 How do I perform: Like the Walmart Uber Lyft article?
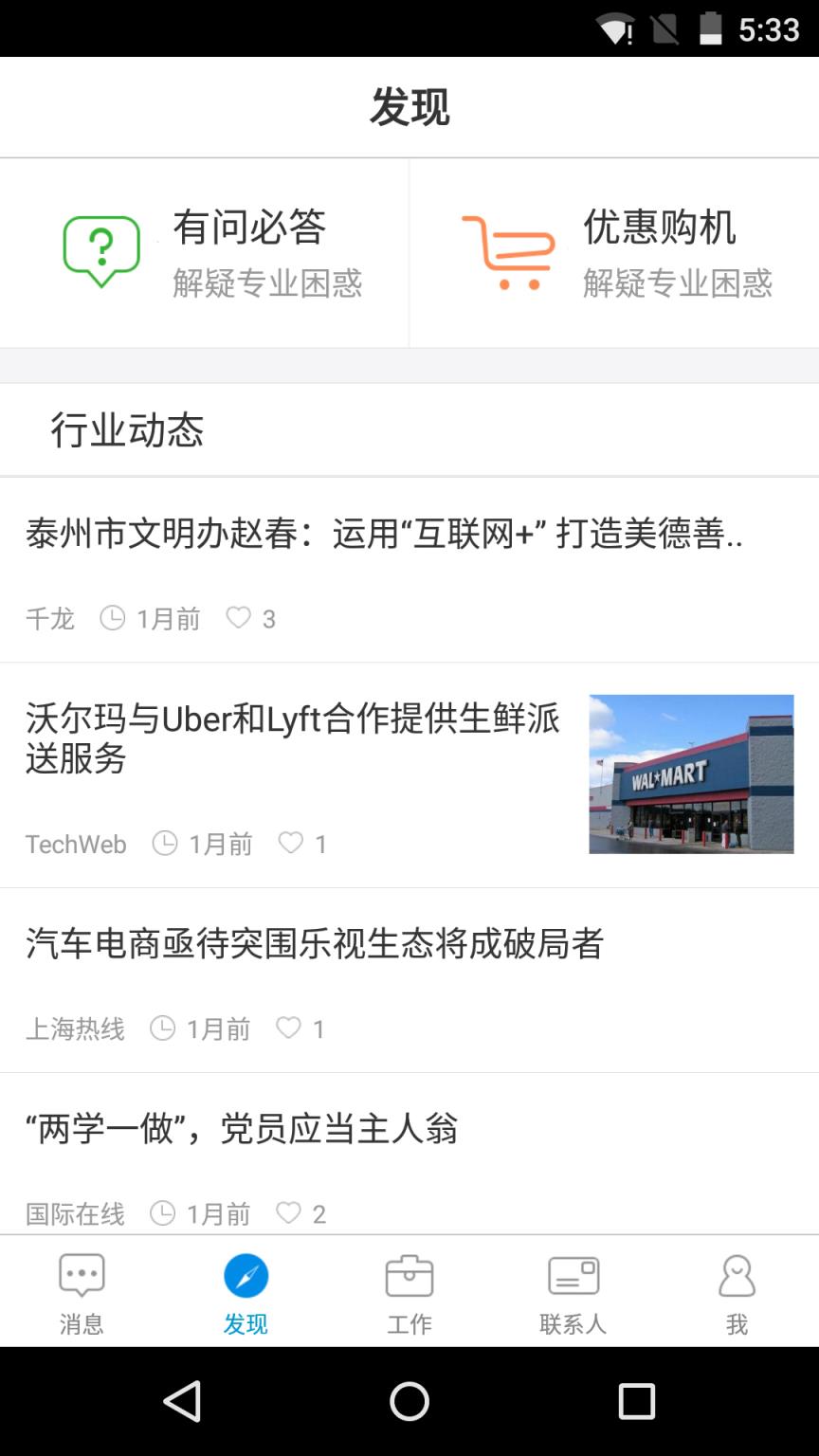point(291,842)
